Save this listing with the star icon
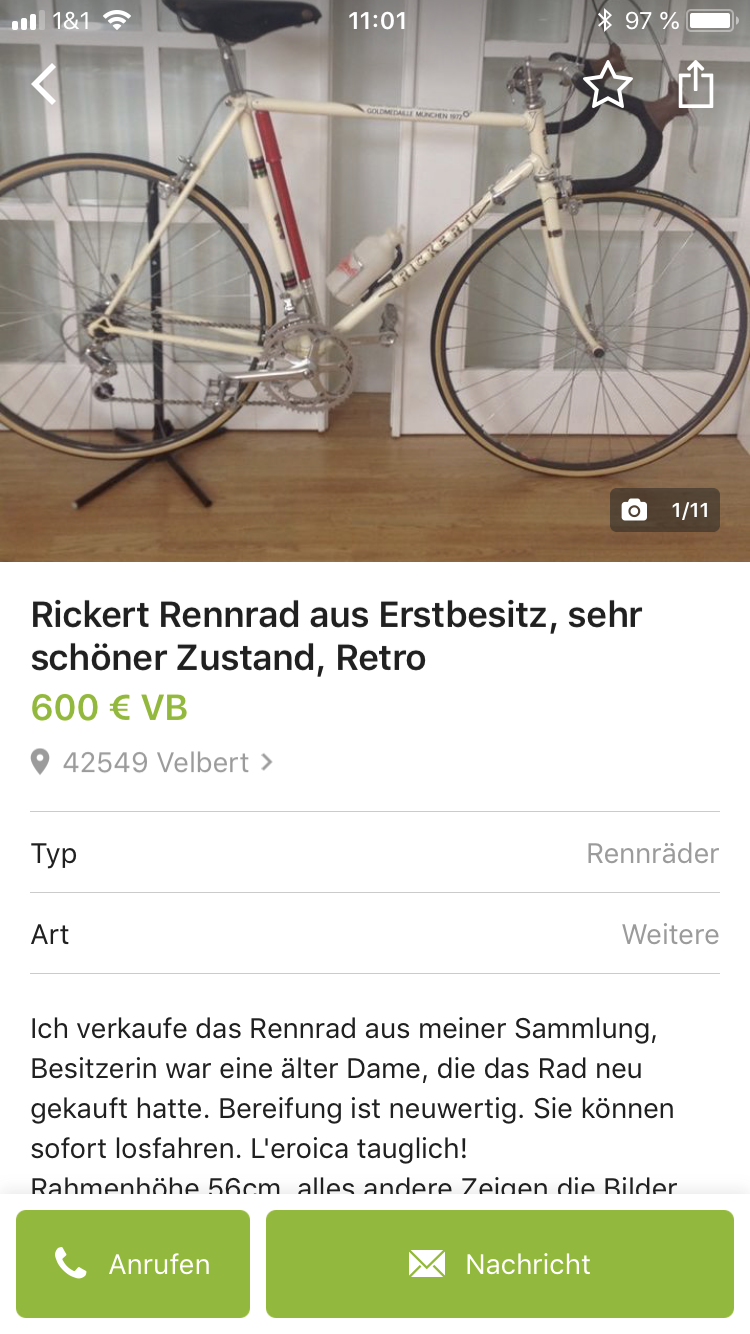 click(607, 85)
